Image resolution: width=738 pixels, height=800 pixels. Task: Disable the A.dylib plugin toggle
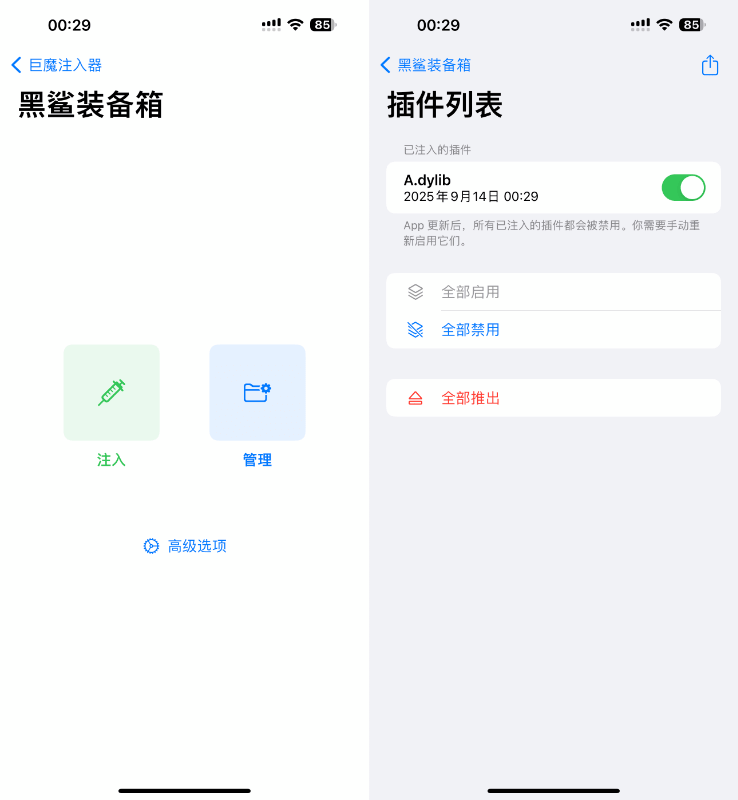[x=683, y=187]
